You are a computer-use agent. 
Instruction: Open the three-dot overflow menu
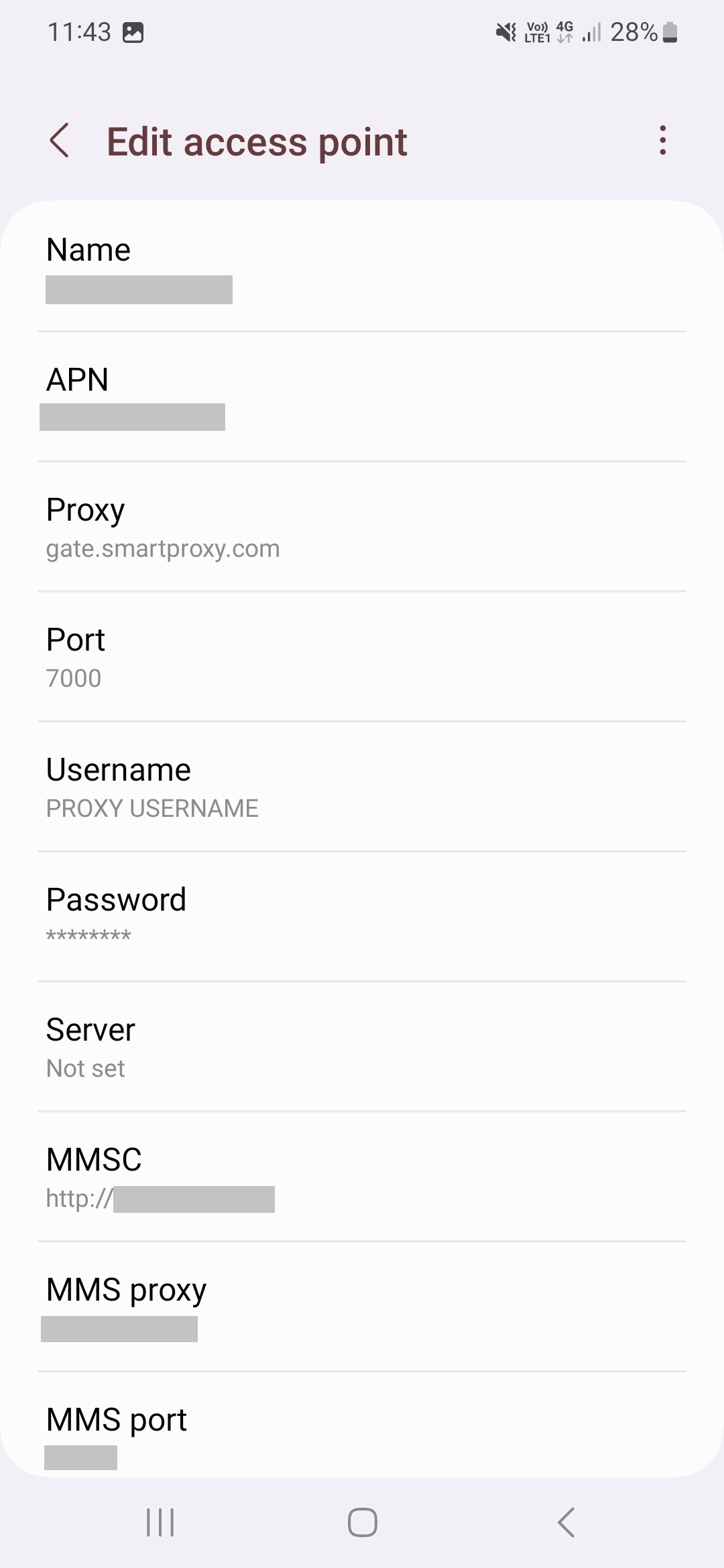point(662,141)
